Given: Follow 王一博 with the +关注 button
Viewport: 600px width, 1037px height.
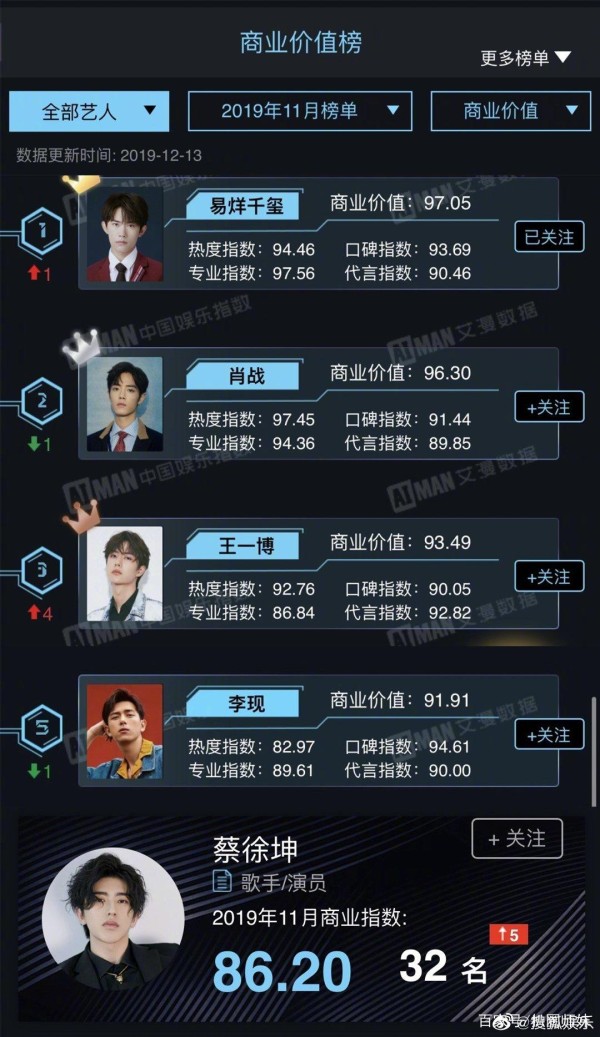Looking at the screenshot, I should coord(550,577).
